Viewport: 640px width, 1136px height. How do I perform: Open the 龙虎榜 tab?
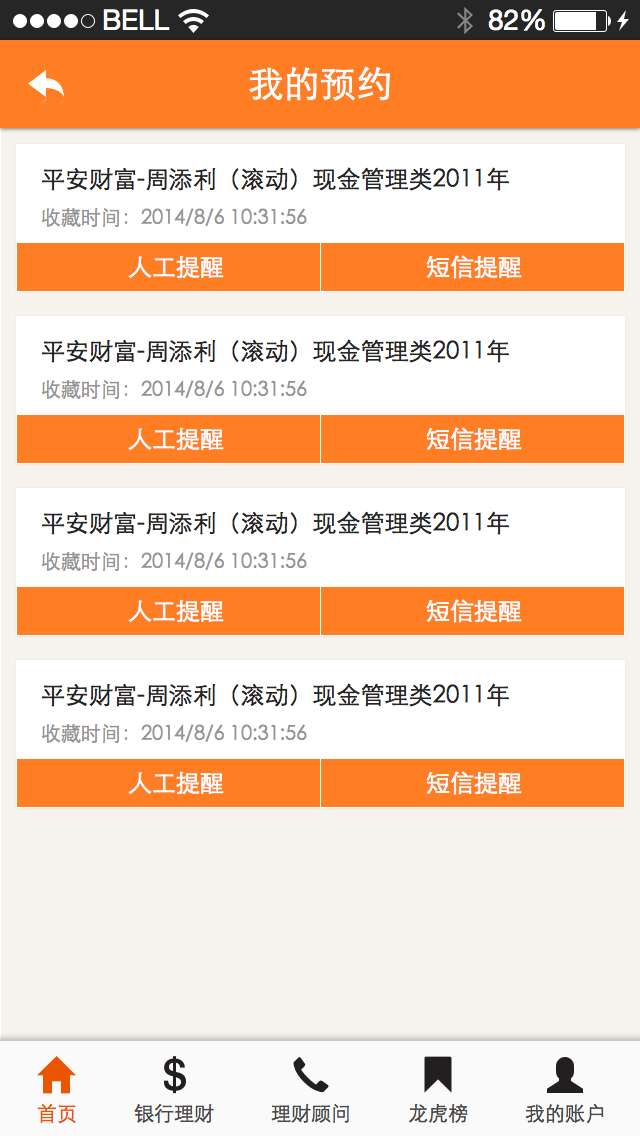pyautogui.click(x=437, y=1089)
